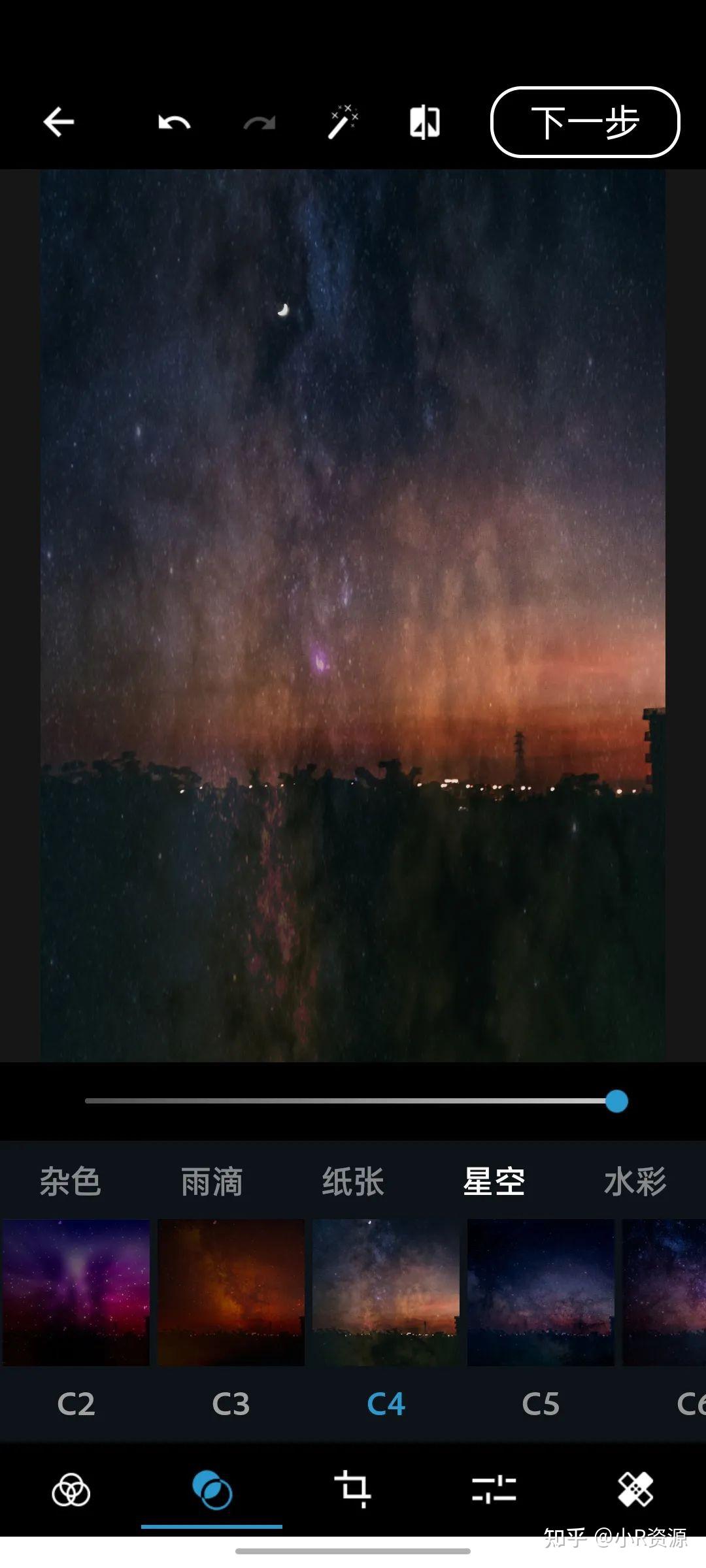Switch to the 水彩 category
Screen dimensions: 706x1568
[x=635, y=1181]
